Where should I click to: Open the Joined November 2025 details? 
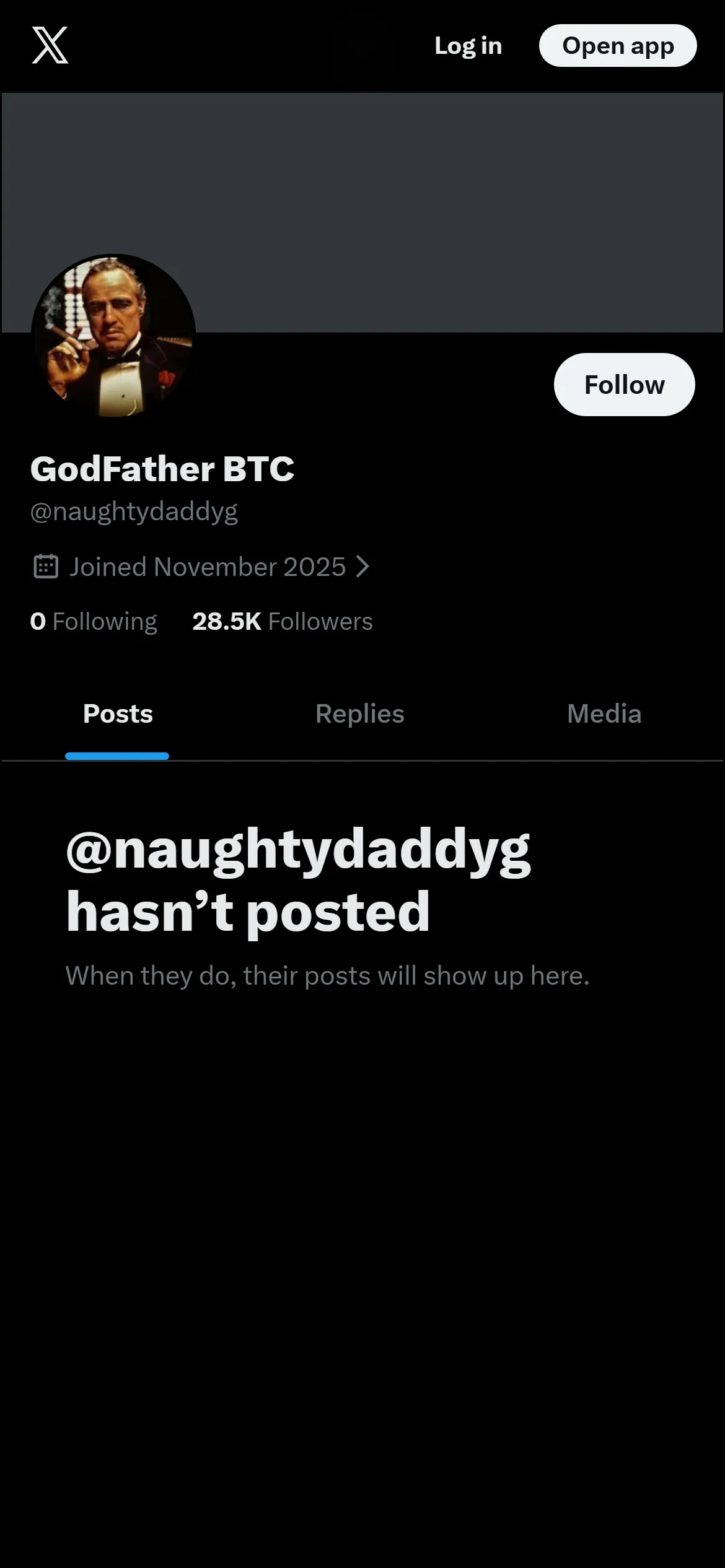tap(201, 567)
